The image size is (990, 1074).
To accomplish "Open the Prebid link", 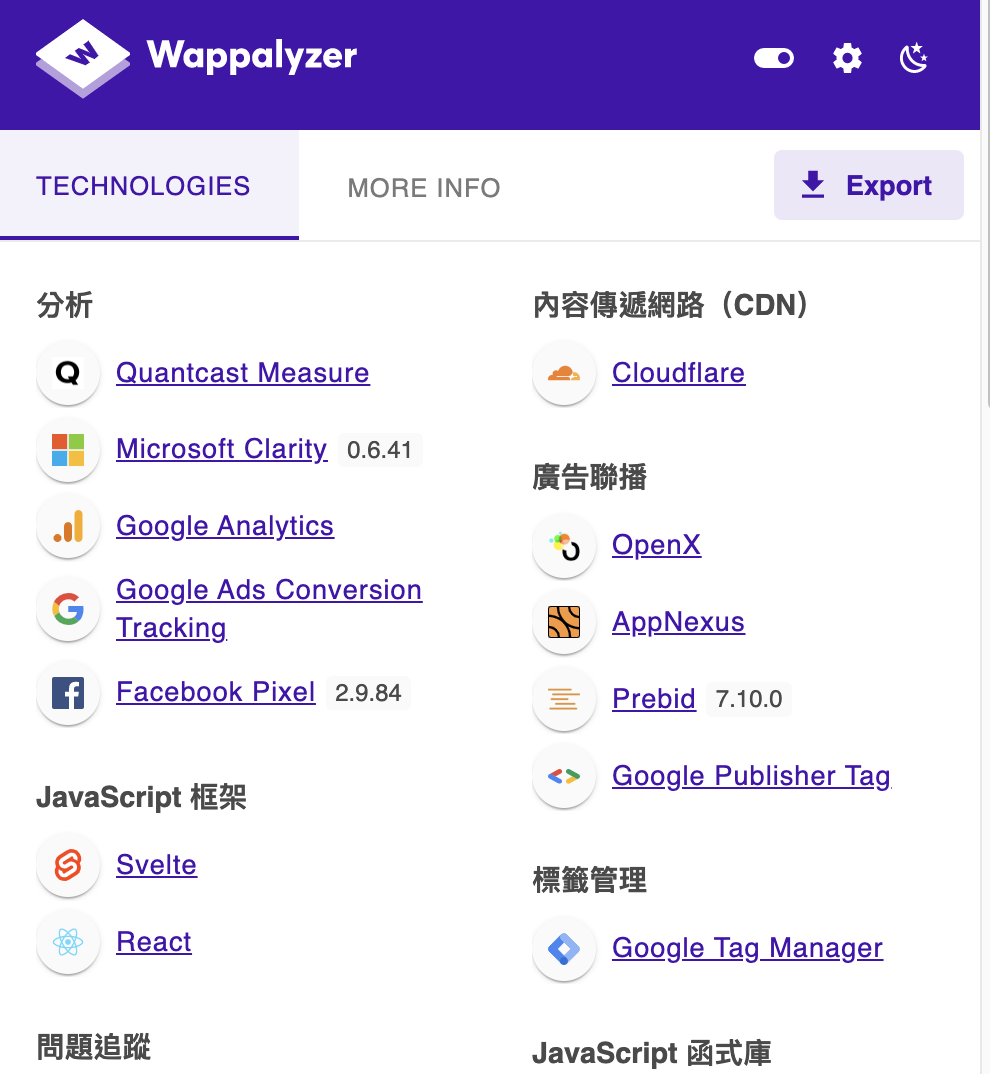I will click(653, 699).
